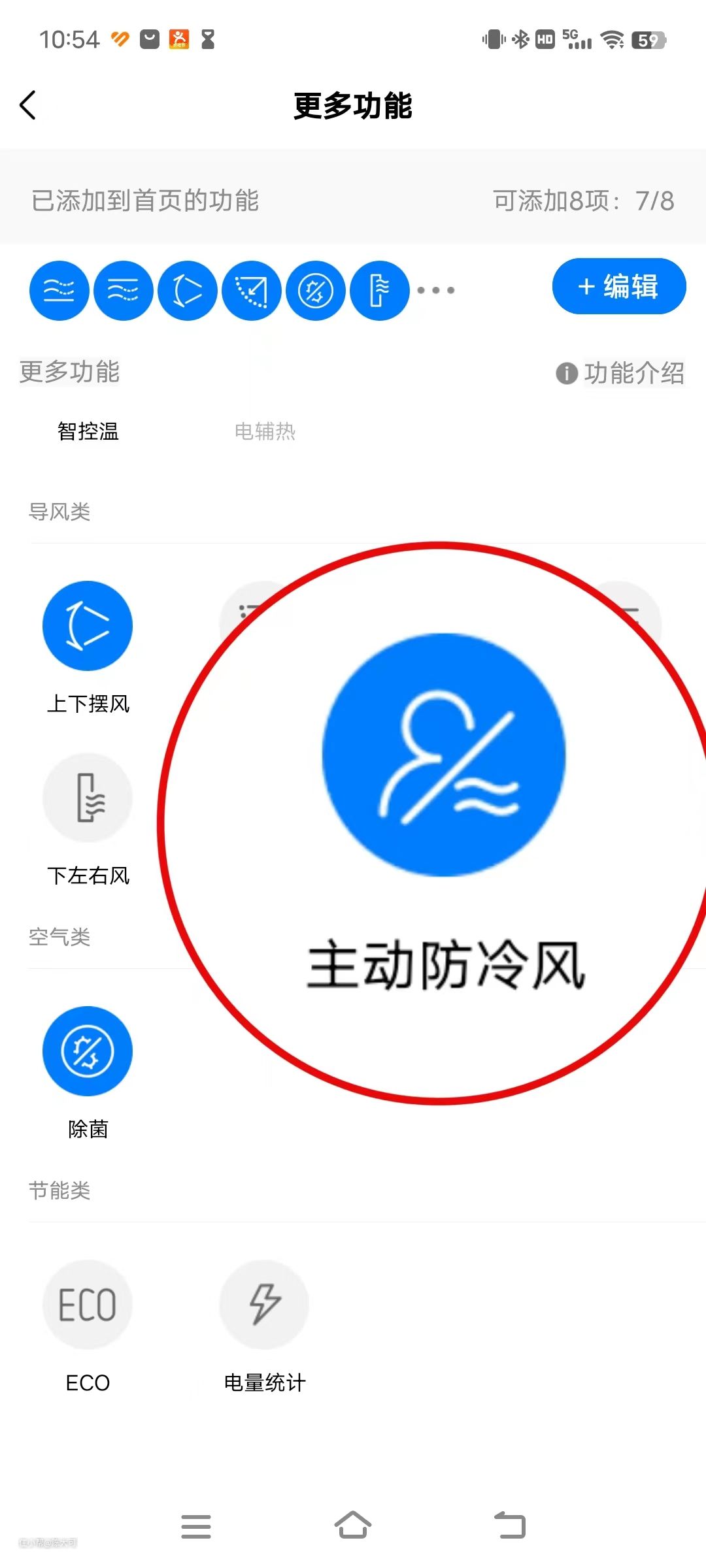
Task: Open the system recent apps menu
Action: pos(195,1526)
